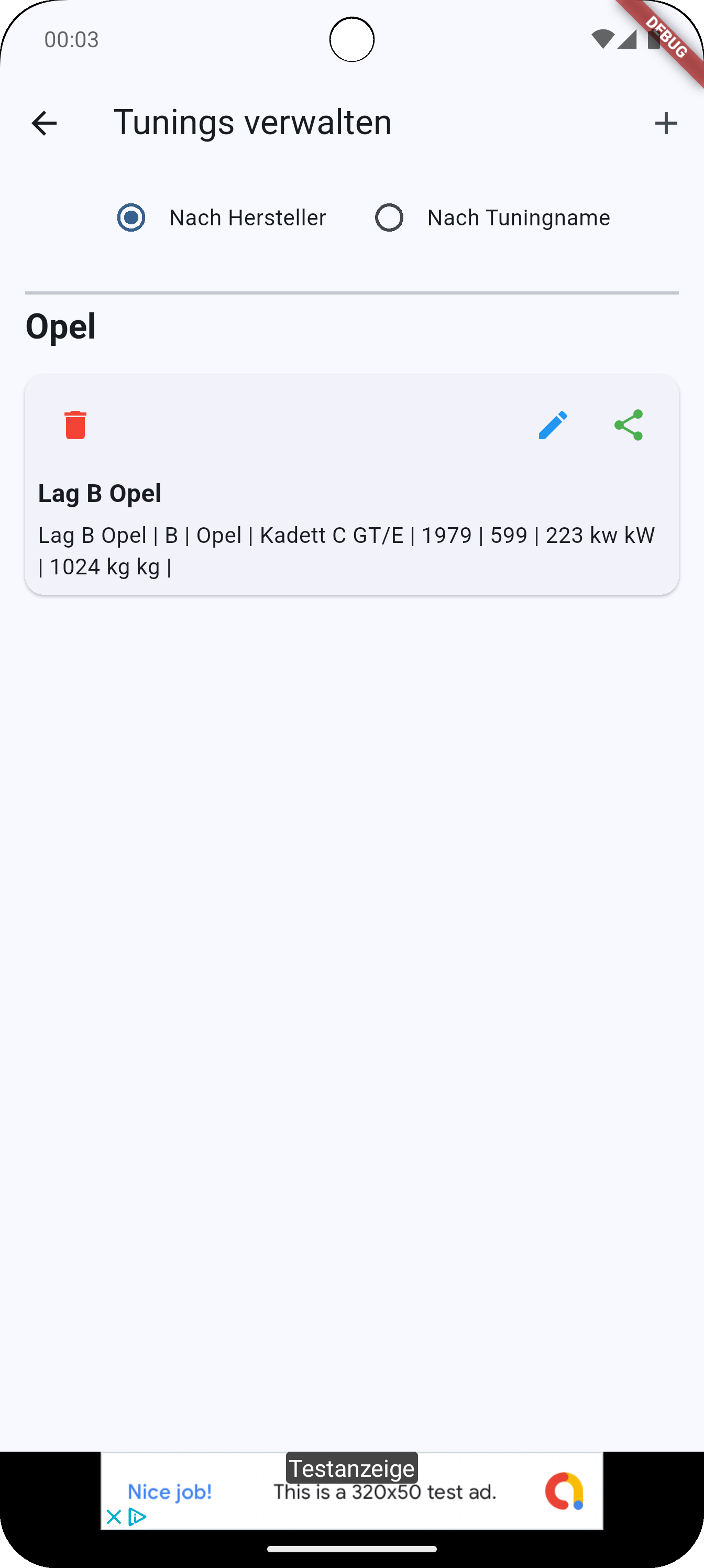This screenshot has height=1568, width=704.
Task: Edit the Lag B Opel tuning
Action: (x=553, y=425)
